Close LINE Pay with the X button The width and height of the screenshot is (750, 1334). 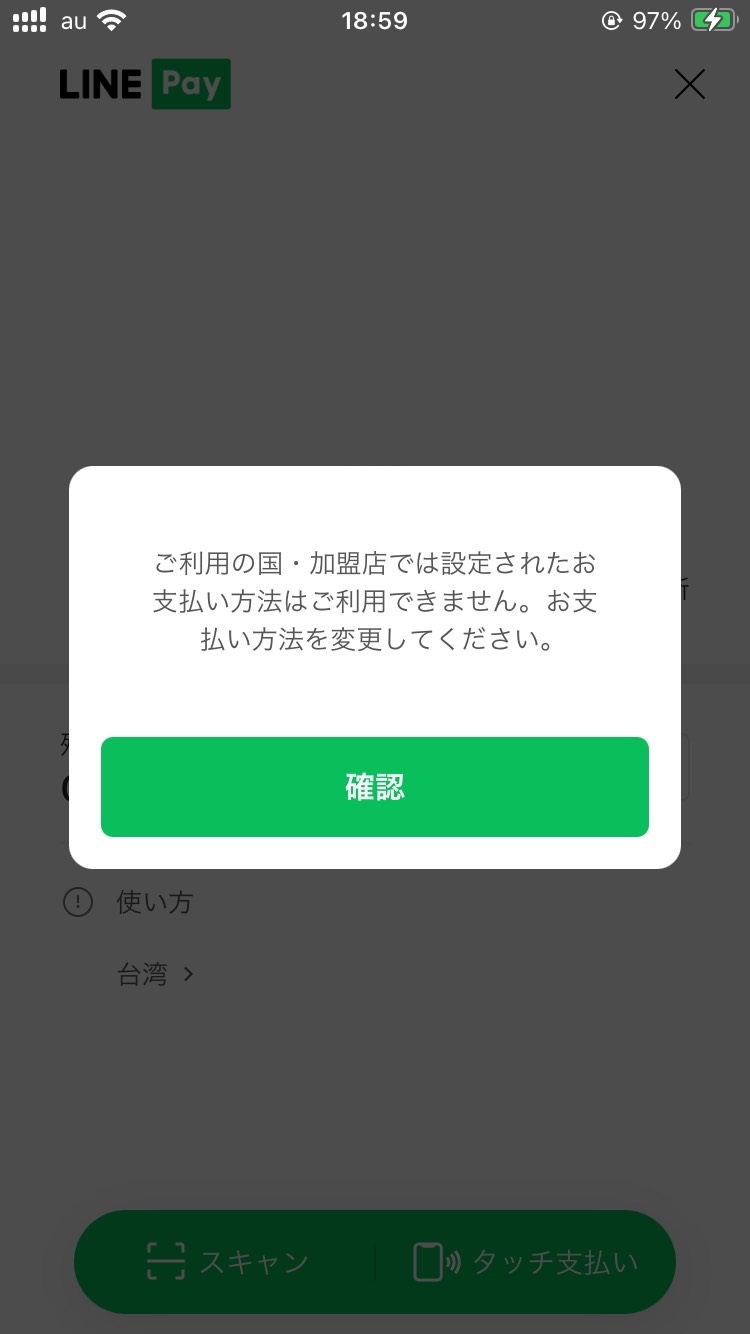click(x=689, y=84)
